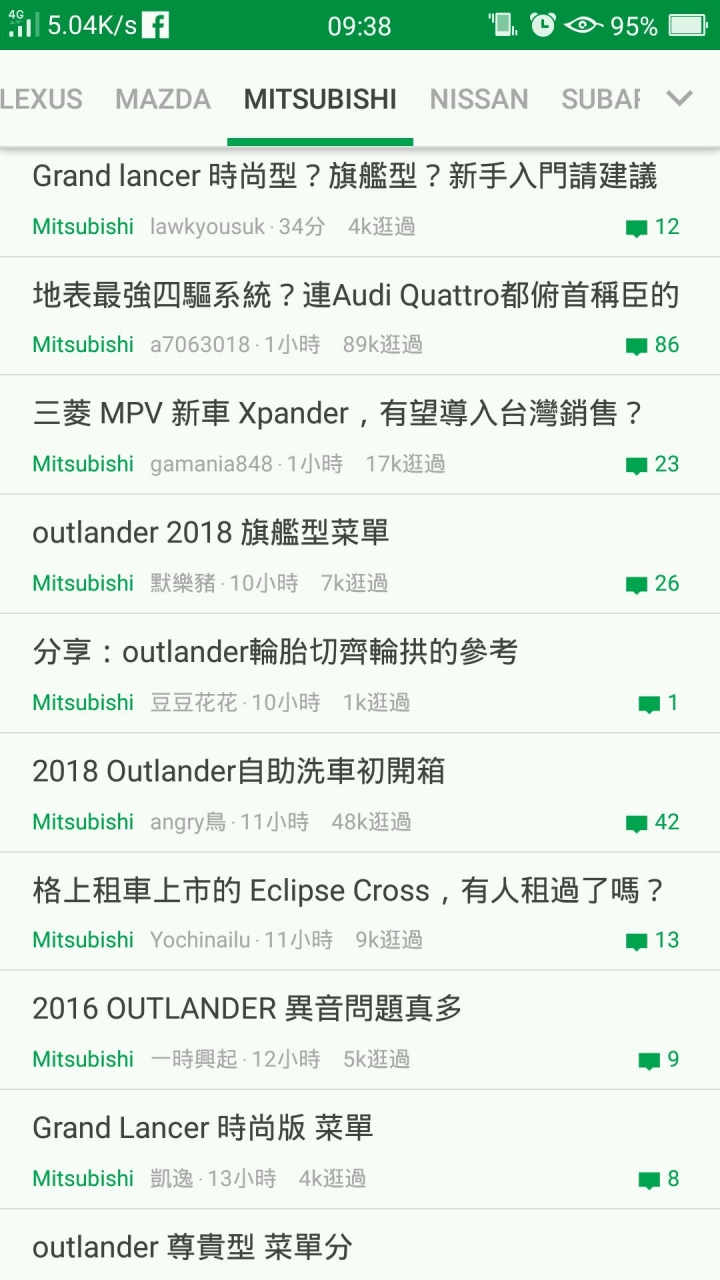Viewport: 720px width, 1280px height.
Task: Open the Audi Quattro 四驅系統 thread
Action: click(x=360, y=317)
